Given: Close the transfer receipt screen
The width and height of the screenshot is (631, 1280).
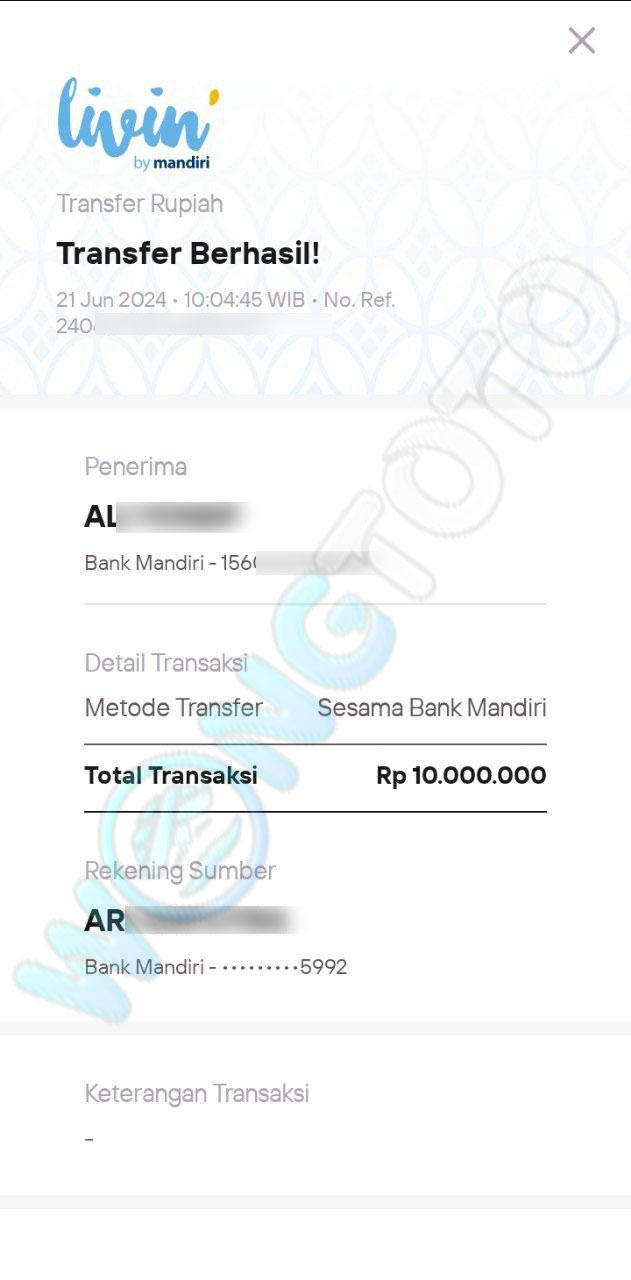Looking at the screenshot, I should [x=581, y=41].
